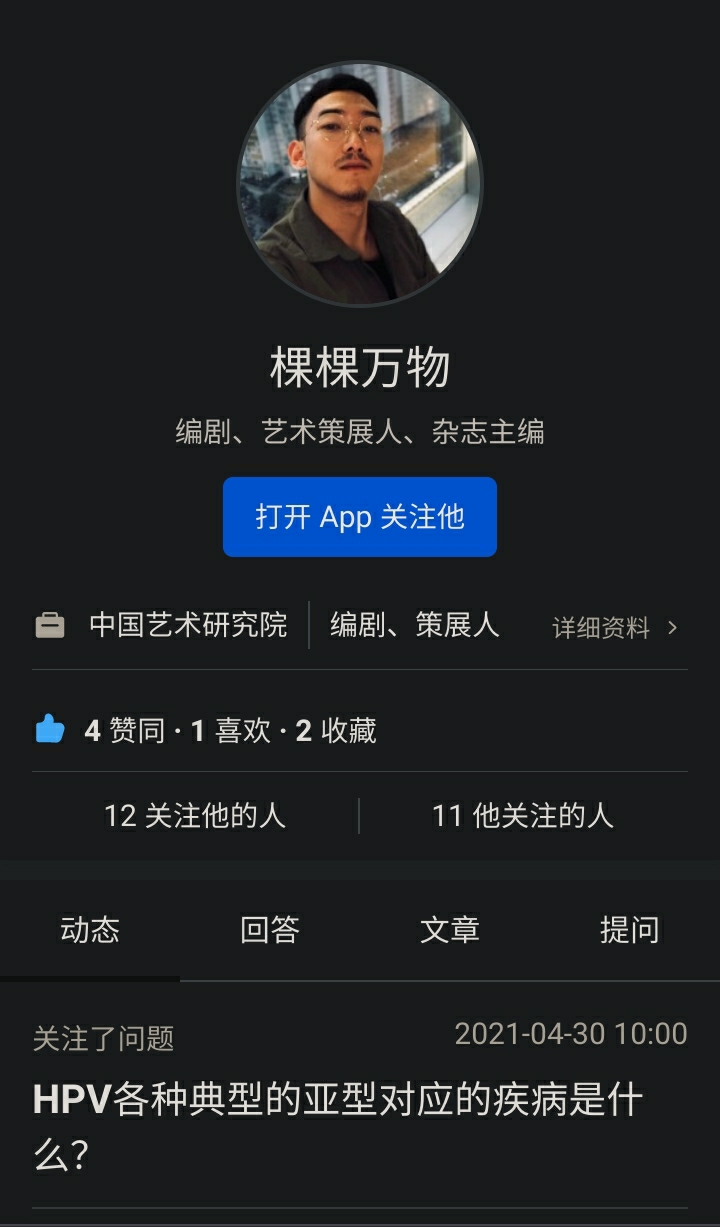Open 详细资料 profile details
Viewport: 720px width, 1227px height.
(616, 628)
